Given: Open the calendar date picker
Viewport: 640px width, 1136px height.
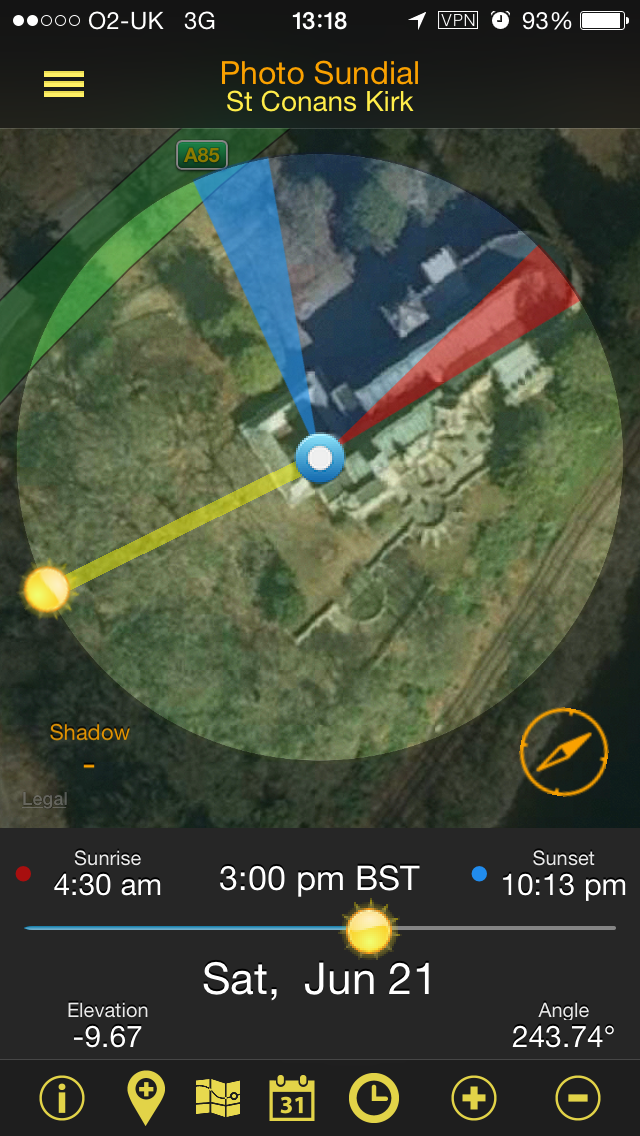Looking at the screenshot, I should click(292, 1098).
